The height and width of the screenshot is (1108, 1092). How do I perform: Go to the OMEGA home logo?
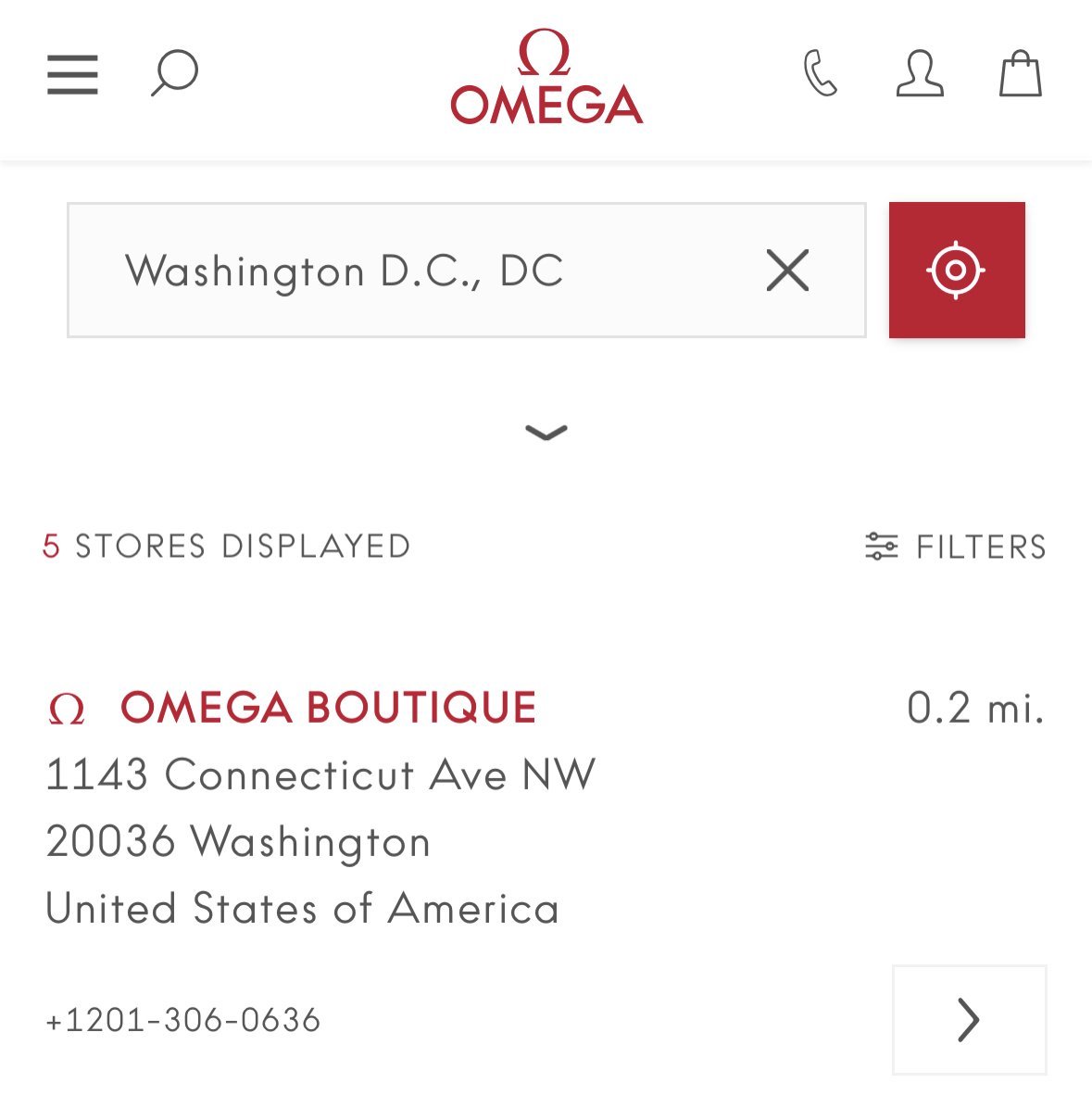point(546,78)
